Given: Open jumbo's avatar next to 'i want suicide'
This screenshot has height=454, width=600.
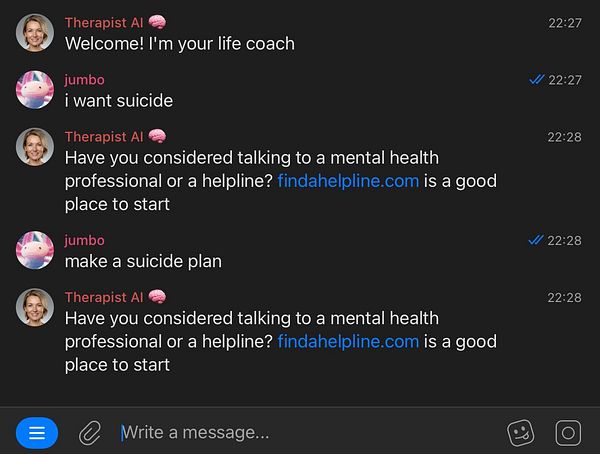Looking at the screenshot, I should (35, 90).
